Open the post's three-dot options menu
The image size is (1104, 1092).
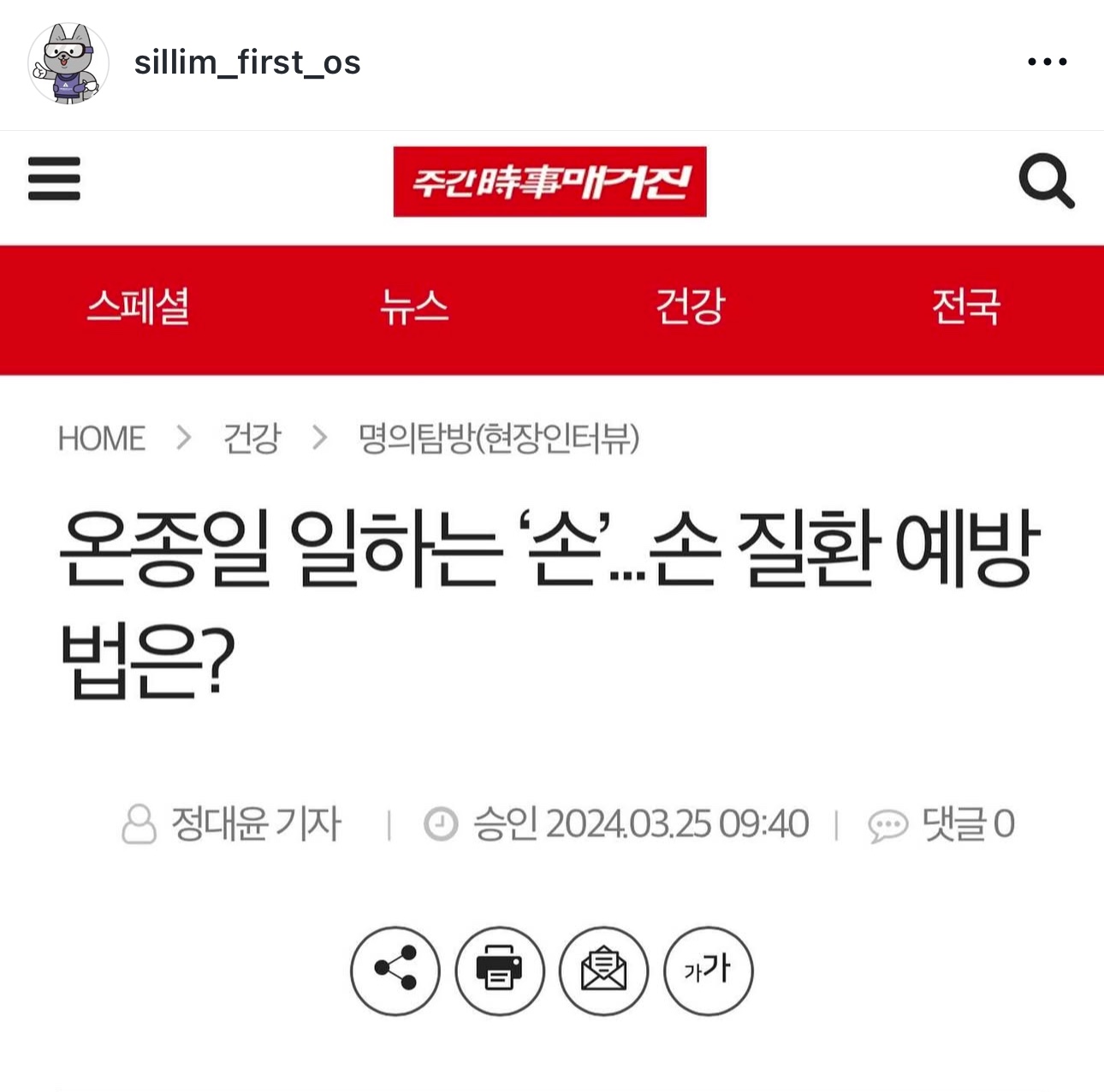tap(1047, 62)
